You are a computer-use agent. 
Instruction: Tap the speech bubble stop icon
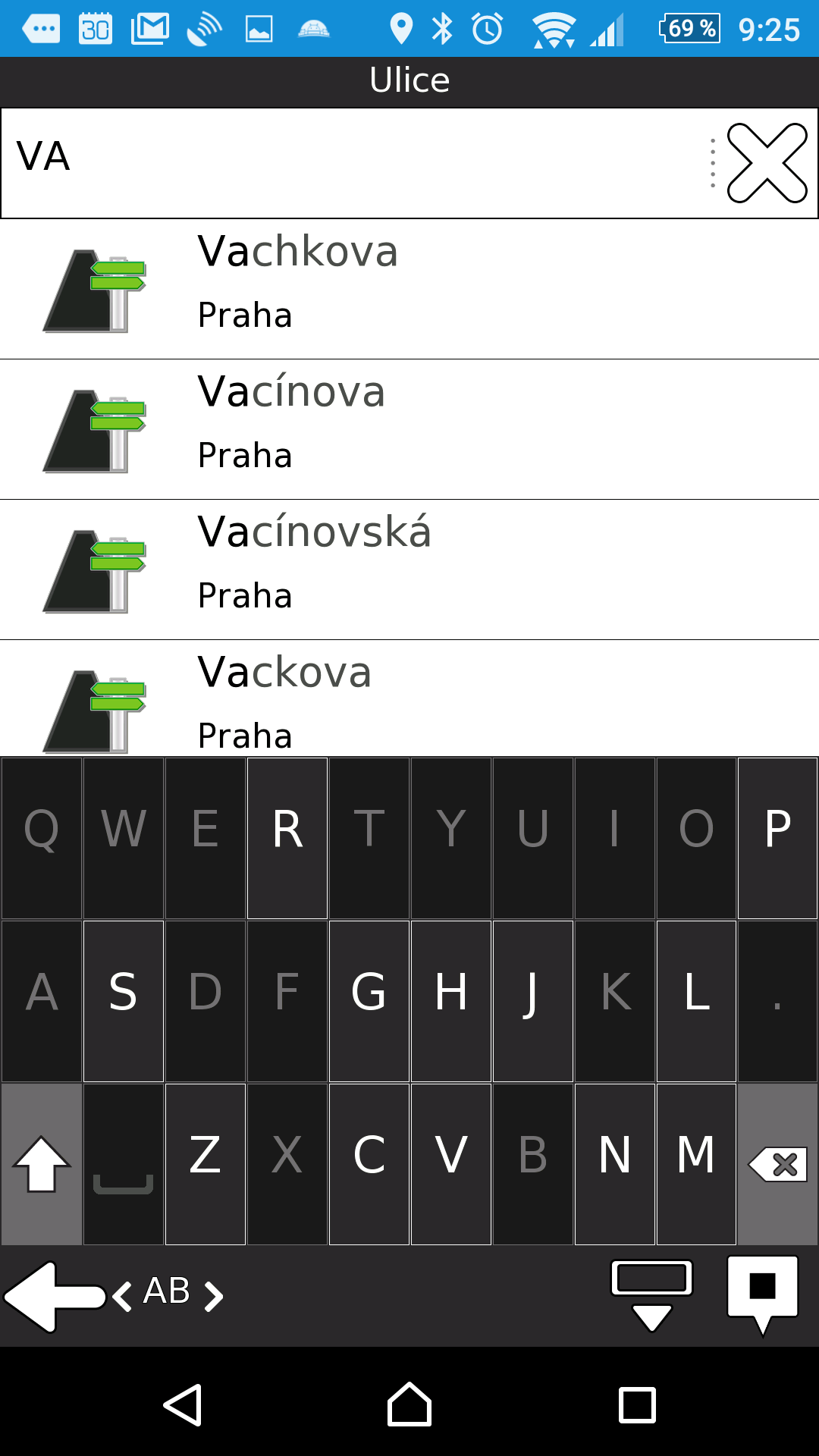coord(762,1291)
